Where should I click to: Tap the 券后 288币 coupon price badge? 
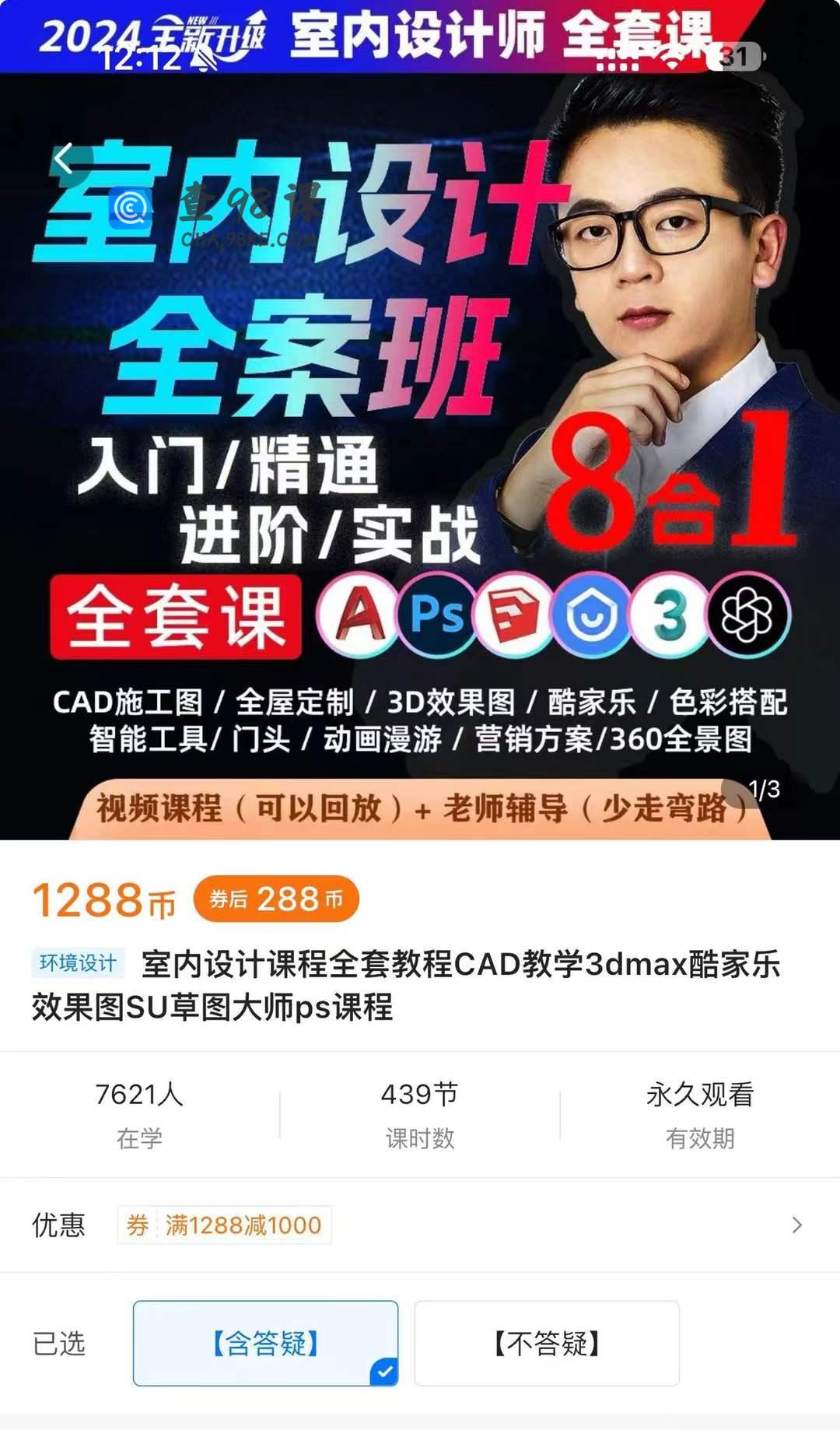click(276, 899)
